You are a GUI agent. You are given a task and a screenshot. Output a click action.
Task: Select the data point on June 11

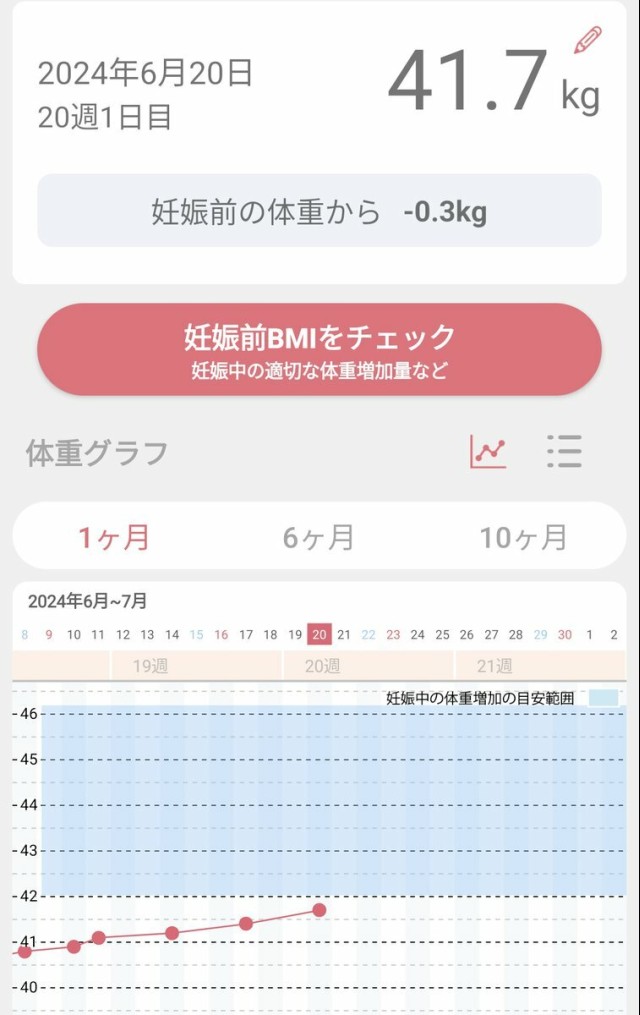[x=98, y=938]
